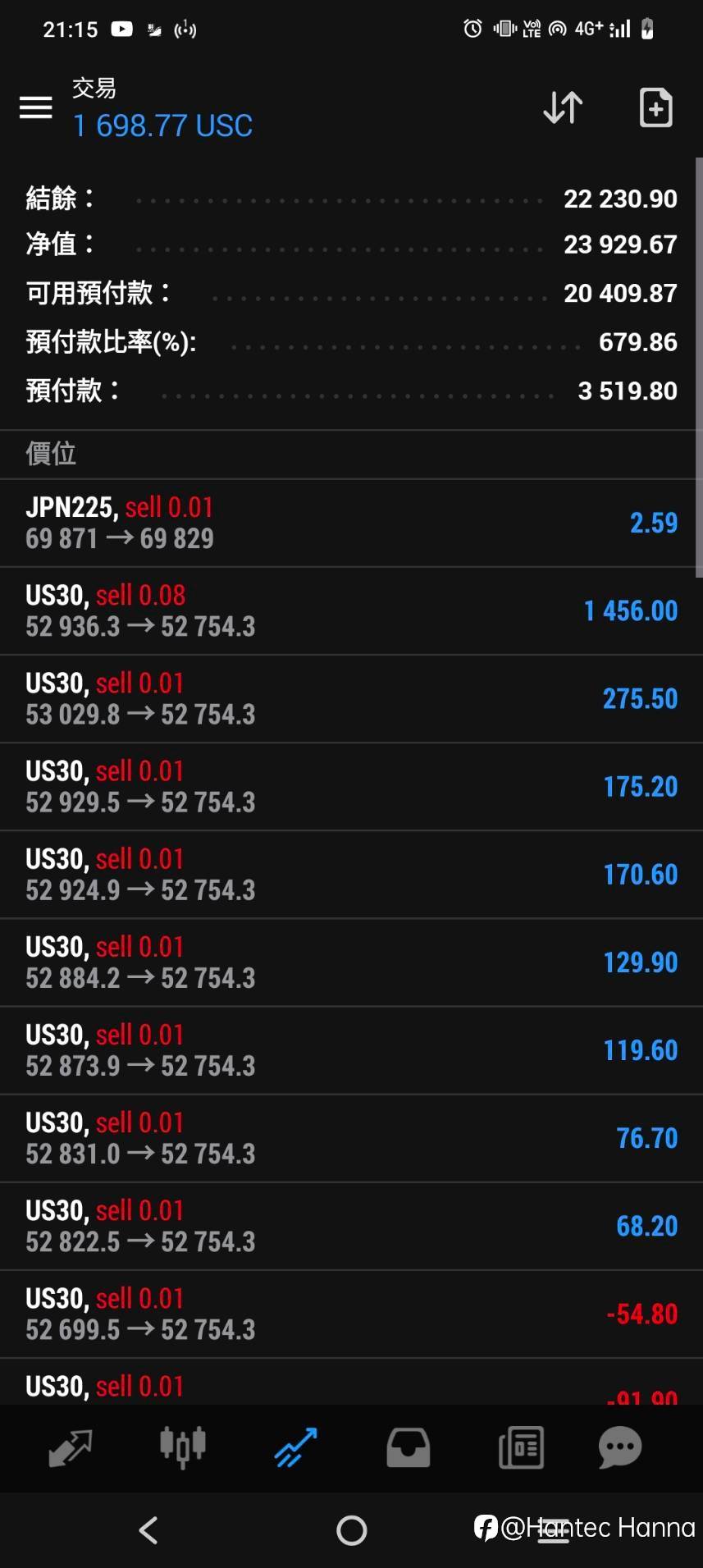Open the US30 position with 119.60 profit
The image size is (703, 1568).
tap(351, 1049)
